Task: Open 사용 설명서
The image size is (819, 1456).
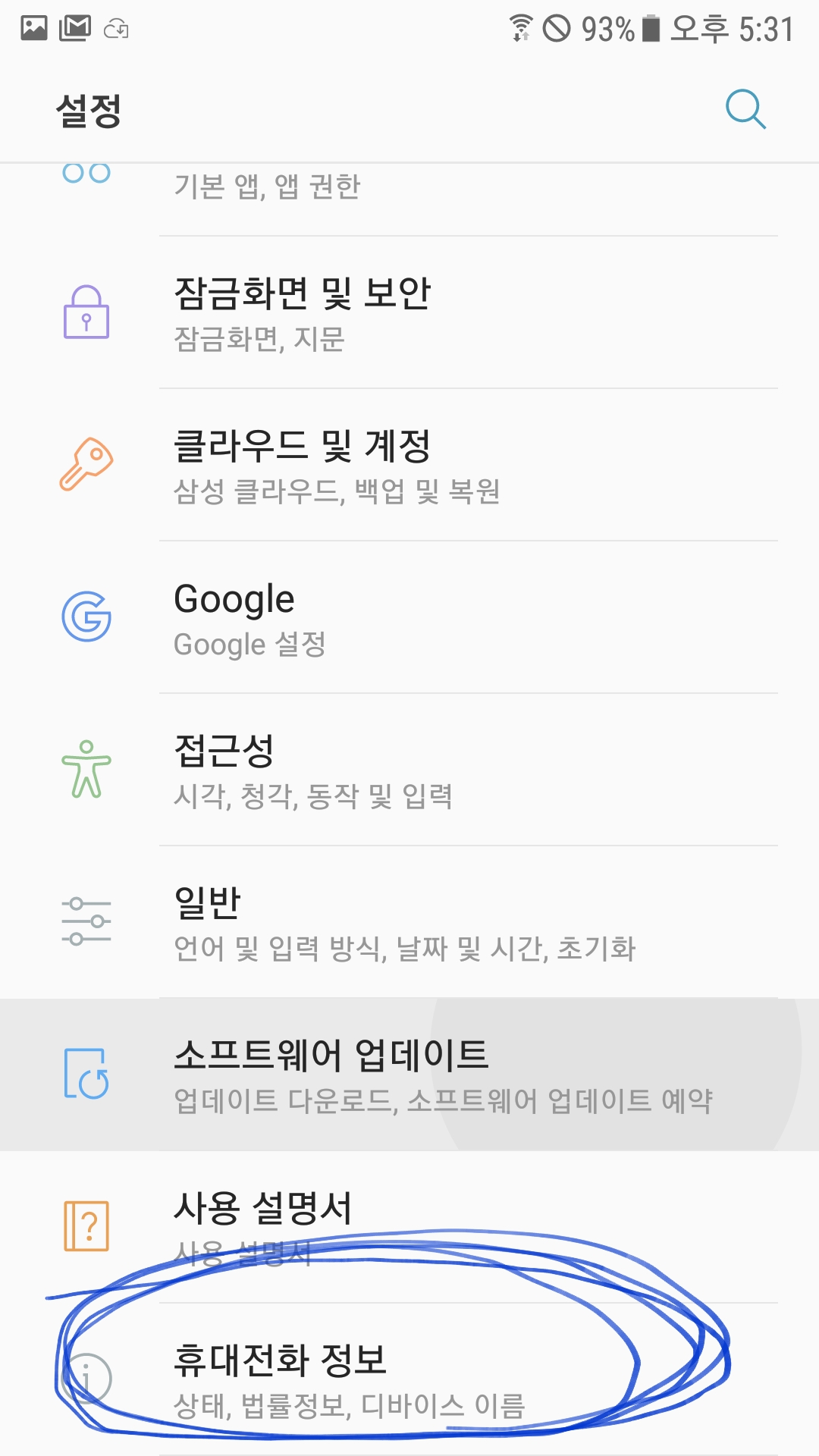Action: coord(409,1227)
